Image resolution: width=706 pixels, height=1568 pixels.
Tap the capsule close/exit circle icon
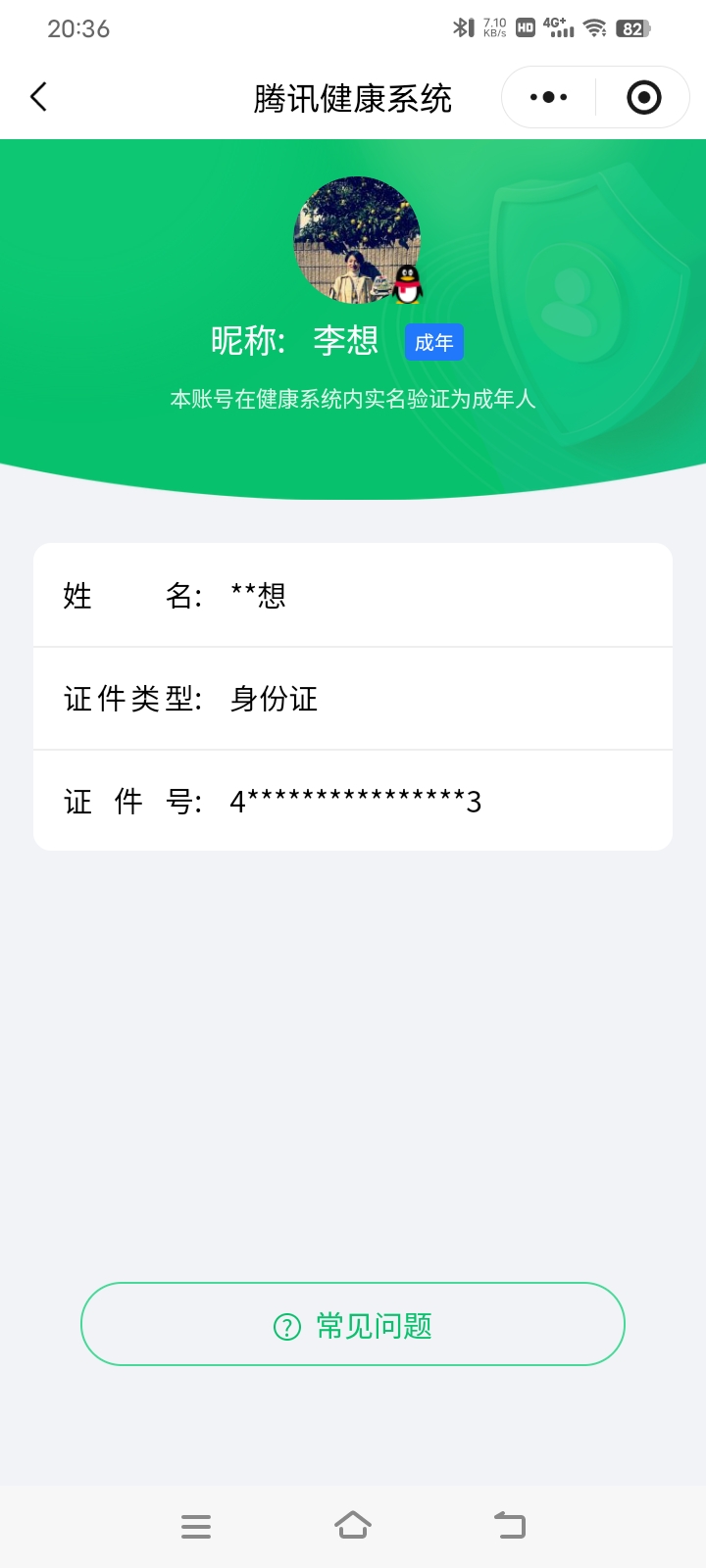pyautogui.click(x=642, y=97)
